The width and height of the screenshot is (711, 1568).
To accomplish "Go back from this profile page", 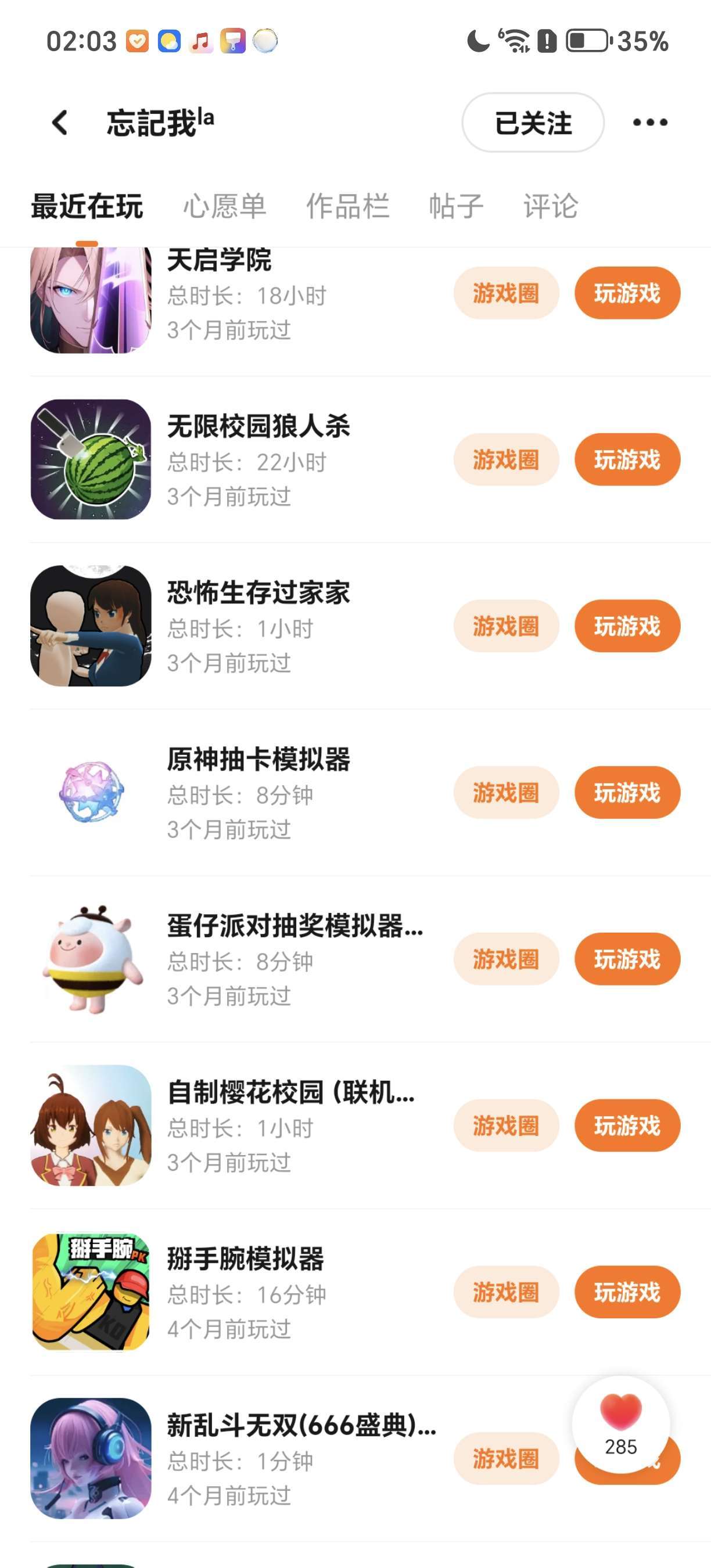I will [x=60, y=123].
